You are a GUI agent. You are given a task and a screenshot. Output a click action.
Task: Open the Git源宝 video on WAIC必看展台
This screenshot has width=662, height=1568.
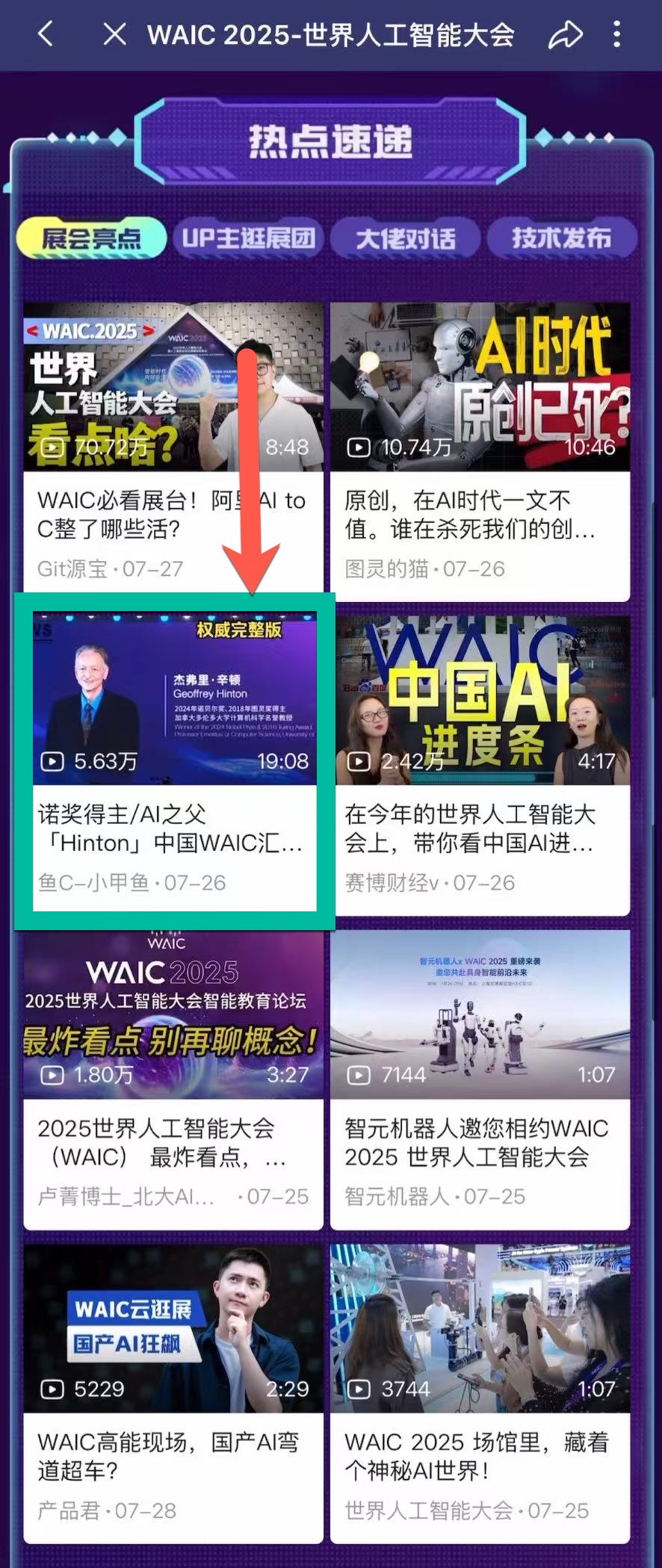coord(173,448)
